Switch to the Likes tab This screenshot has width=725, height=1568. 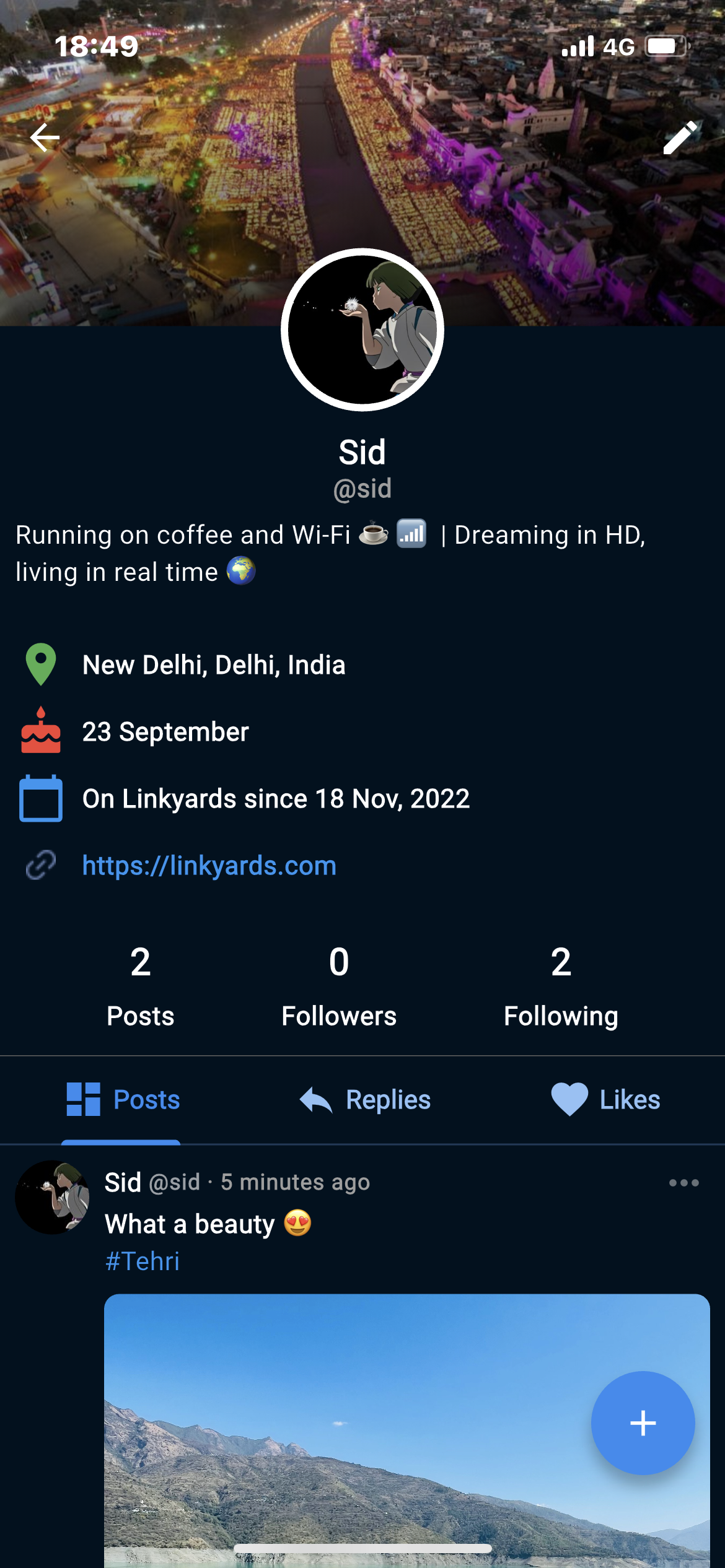pyautogui.click(x=605, y=1100)
